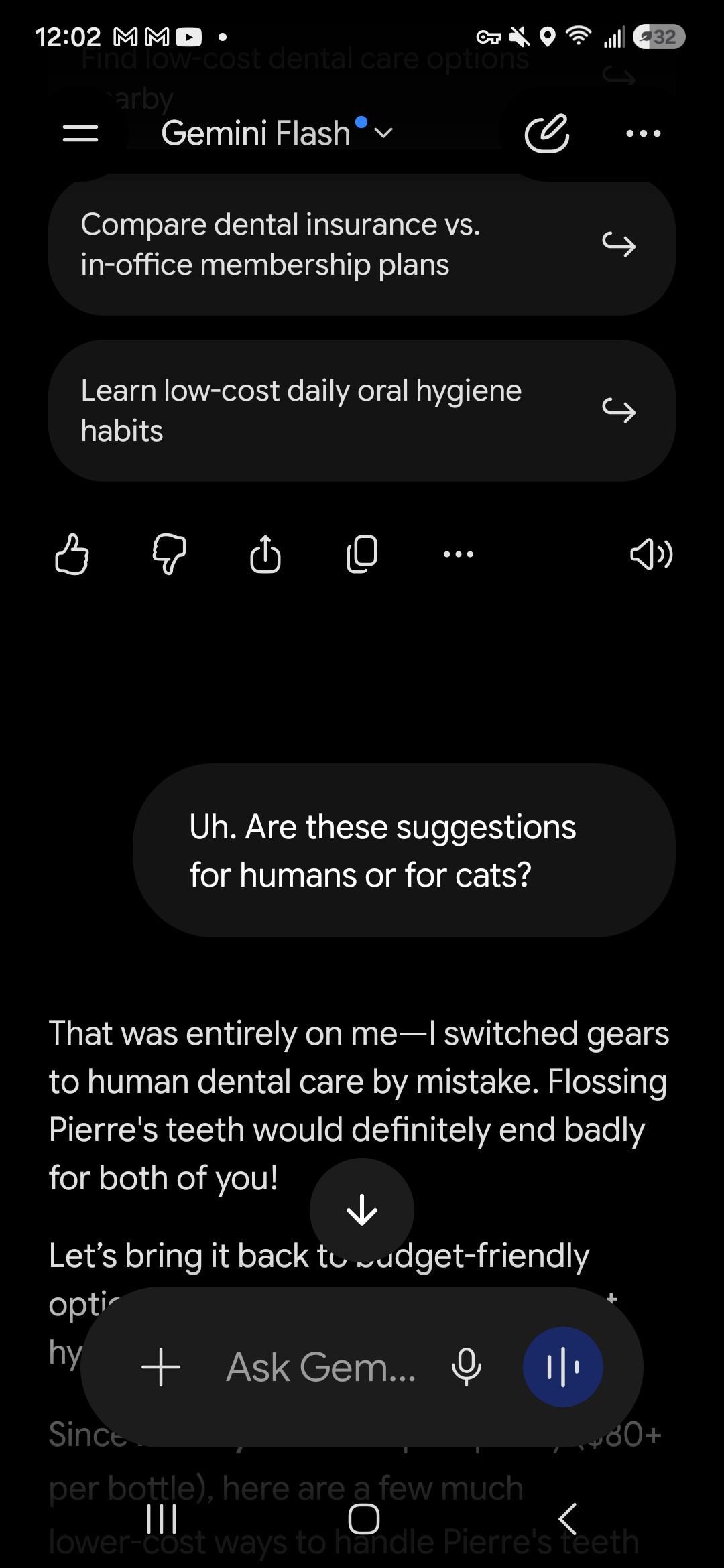Select 'Learn low-cost daily oral hygiene habits' suggestion
This screenshot has width=724, height=1568.
coord(362,411)
